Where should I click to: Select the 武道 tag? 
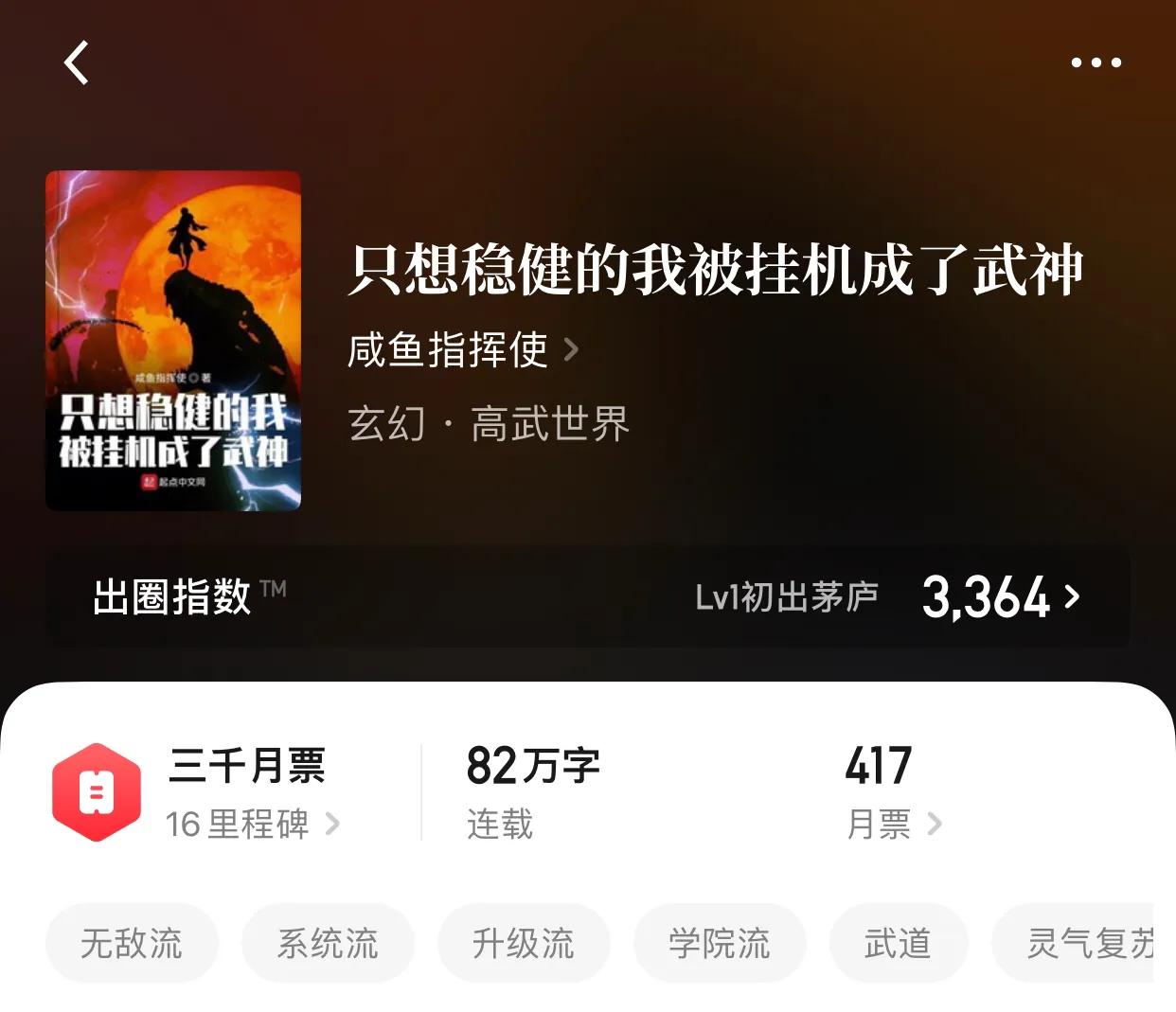(x=898, y=943)
